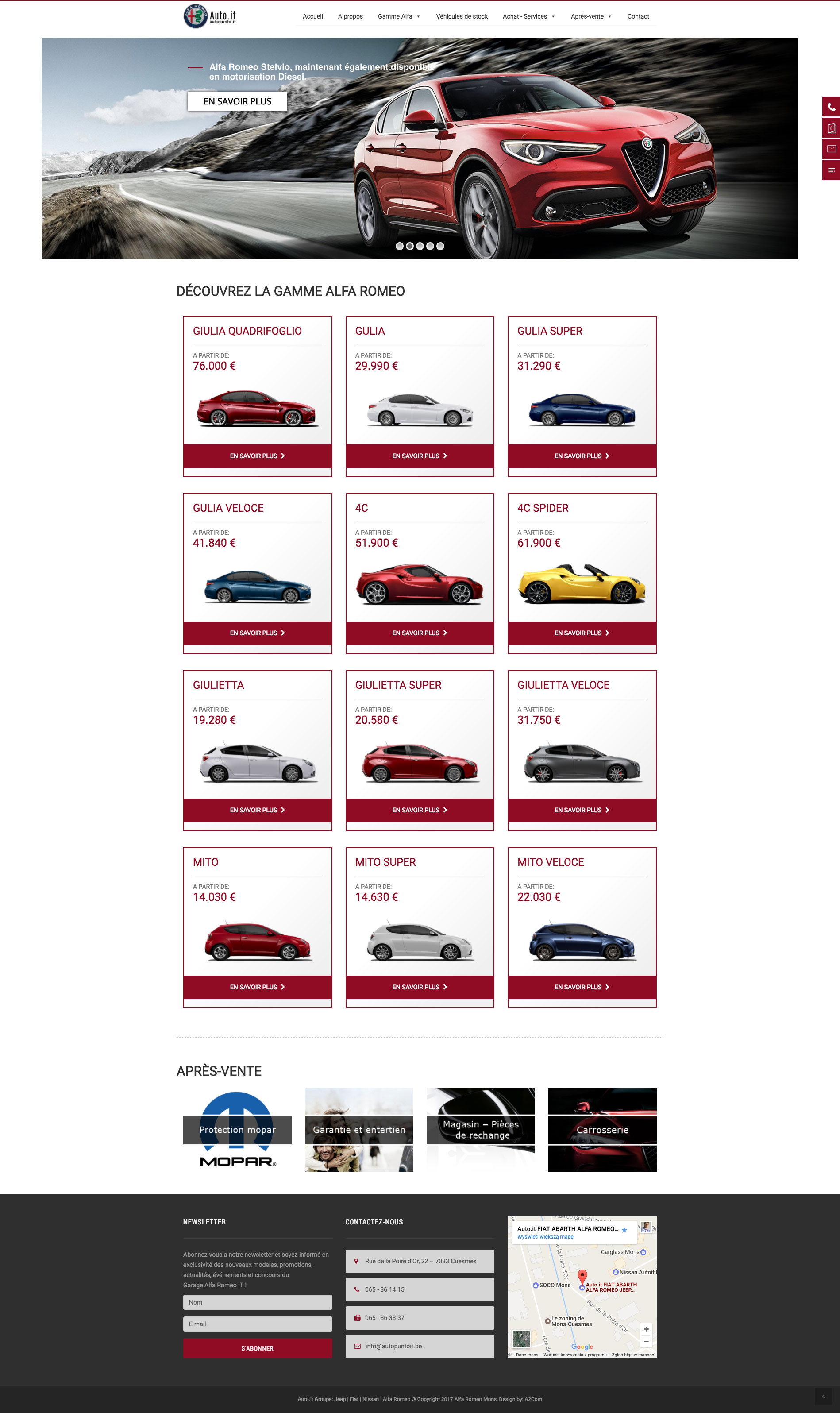Expand the Gamme Alfa dropdown menu
This screenshot has width=840, height=1413.
tap(398, 16)
